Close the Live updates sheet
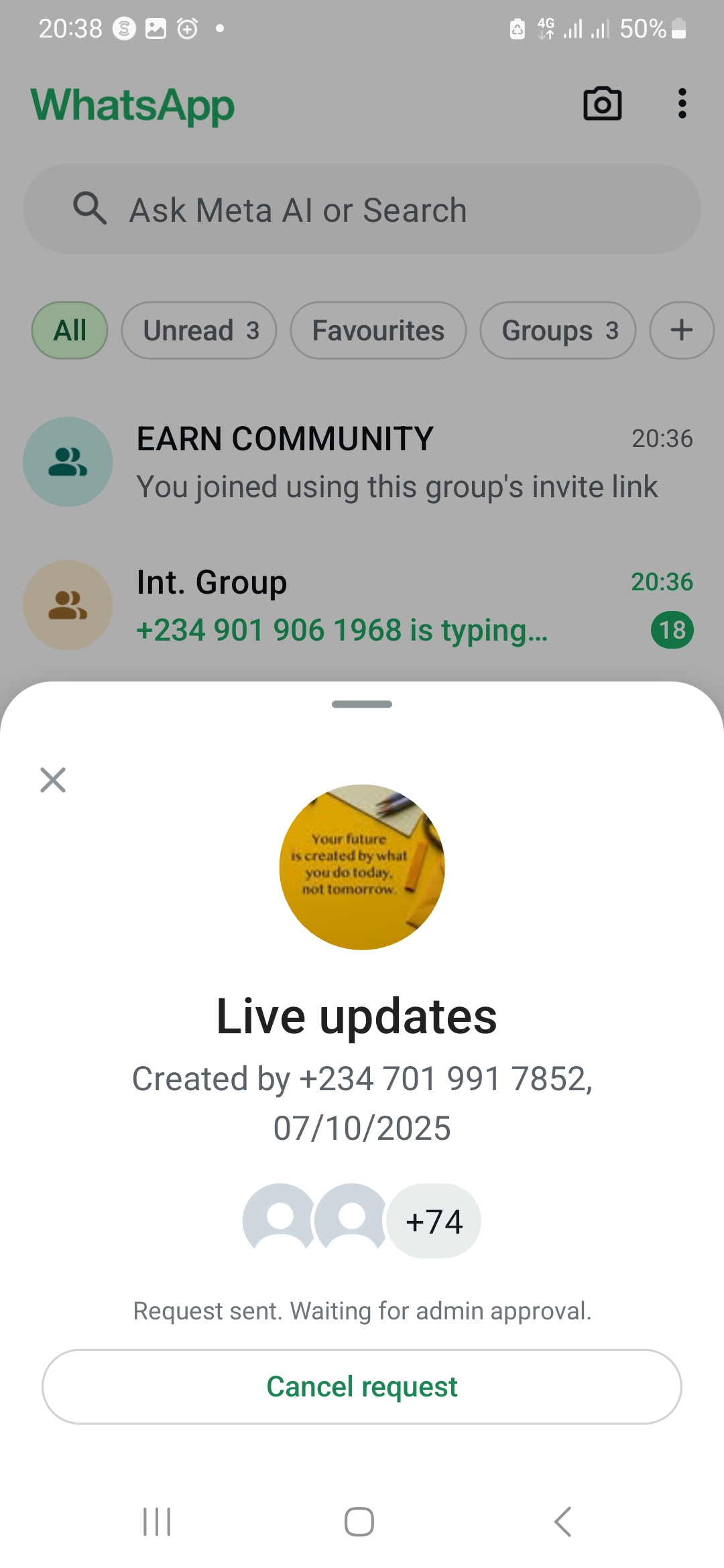 pyautogui.click(x=53, y=780)
